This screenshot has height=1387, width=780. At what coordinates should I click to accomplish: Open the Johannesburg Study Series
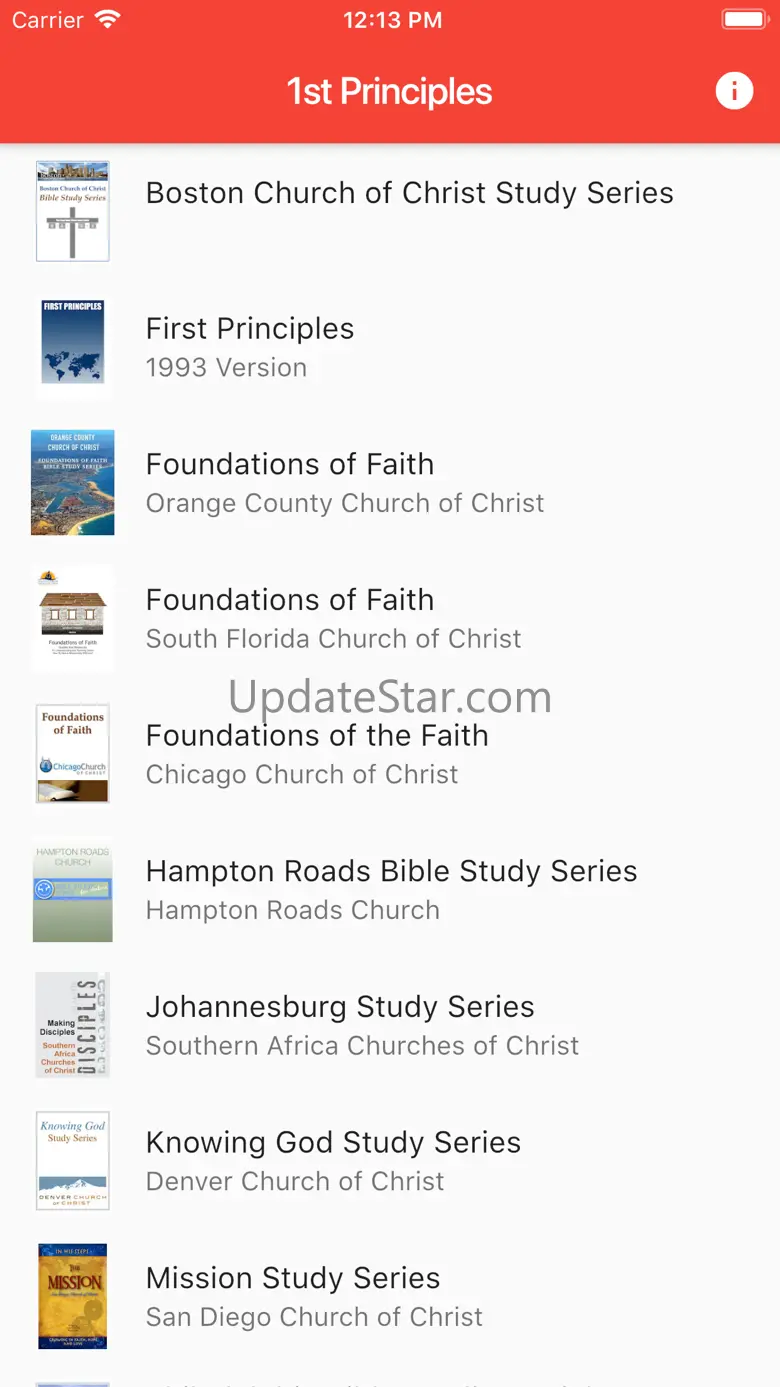tap(362, 1025)
